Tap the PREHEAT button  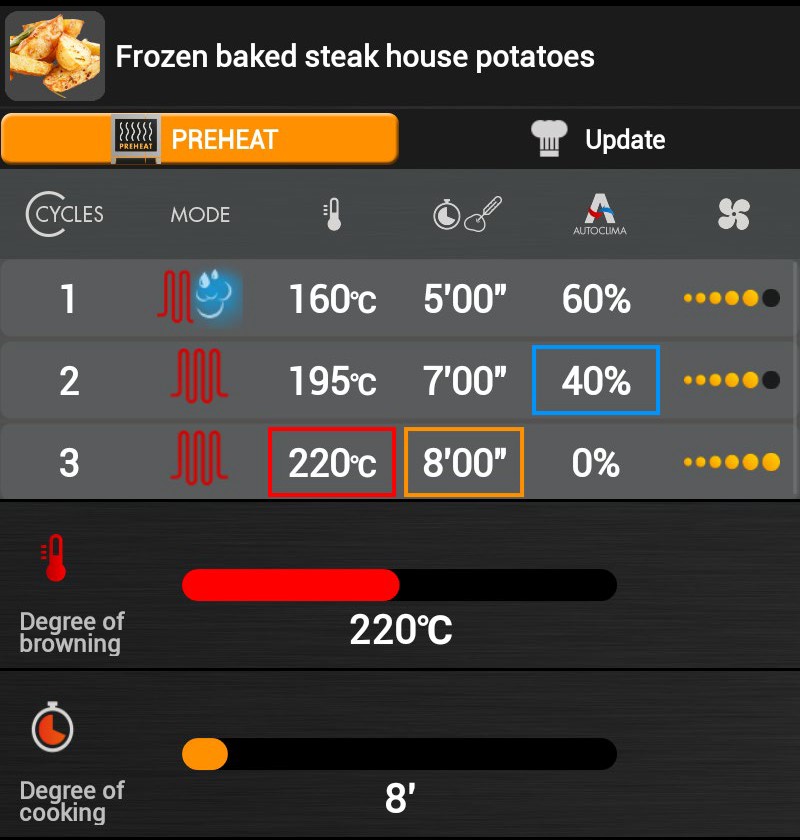(200, 139)
